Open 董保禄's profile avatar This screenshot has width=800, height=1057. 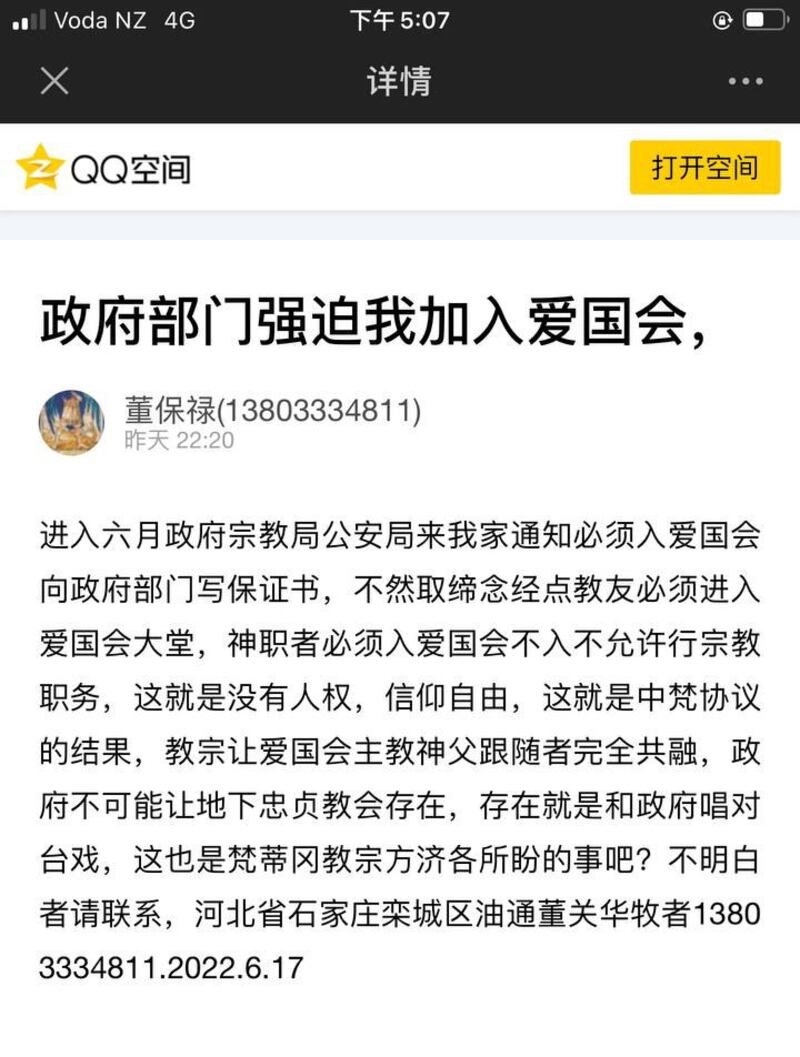pyautogui.click(x=71, y=422)
